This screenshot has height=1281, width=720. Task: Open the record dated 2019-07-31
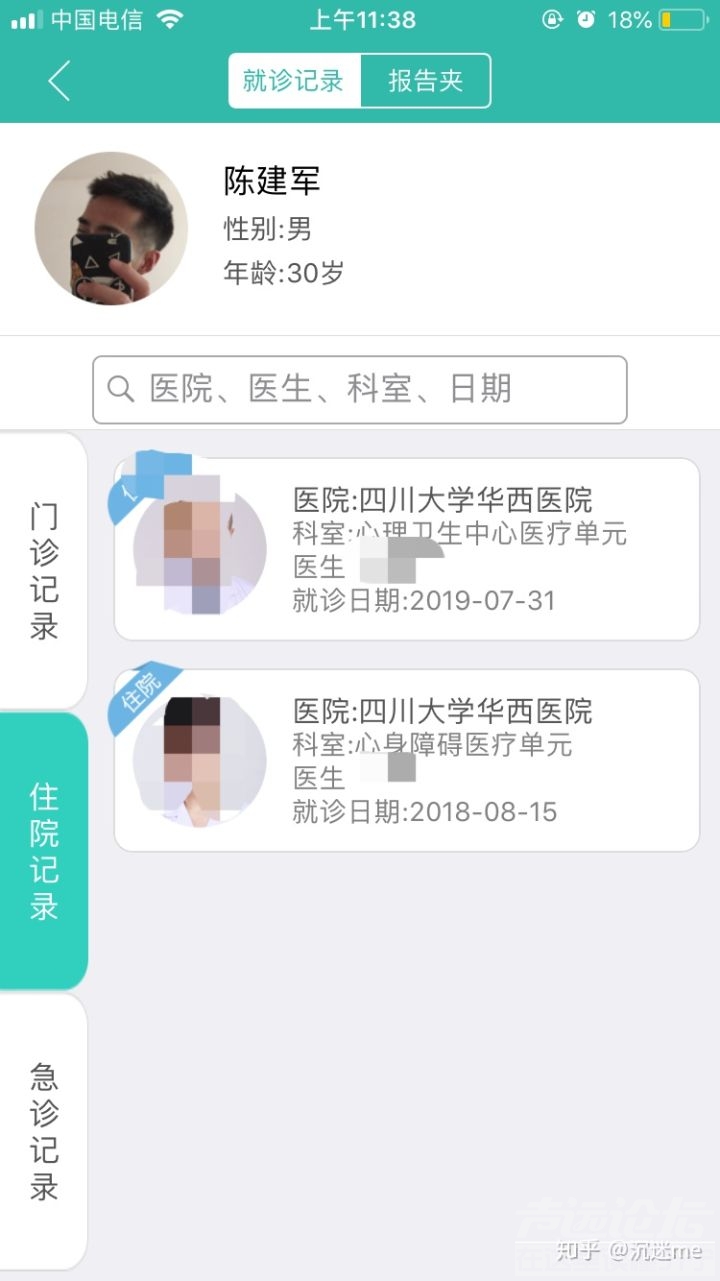(406, 549)
